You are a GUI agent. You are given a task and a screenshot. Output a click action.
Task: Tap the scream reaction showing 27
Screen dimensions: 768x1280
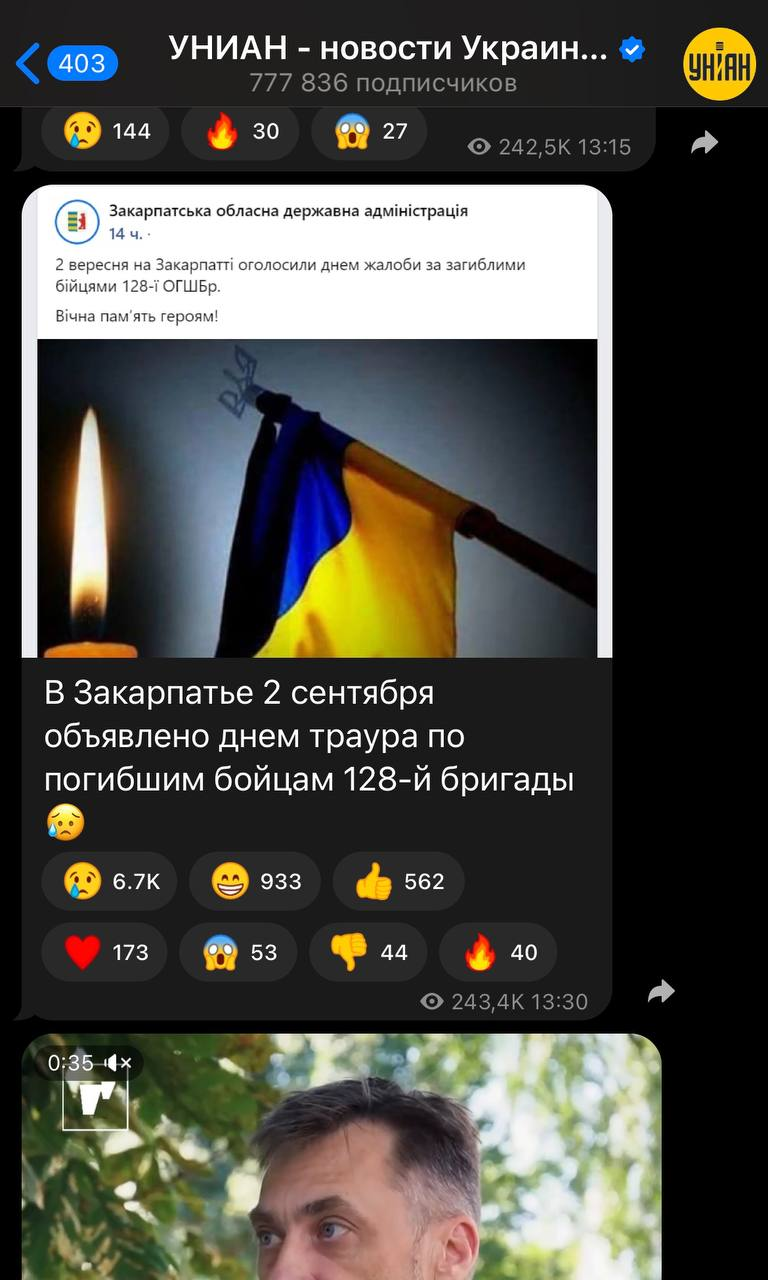[369, 131]
